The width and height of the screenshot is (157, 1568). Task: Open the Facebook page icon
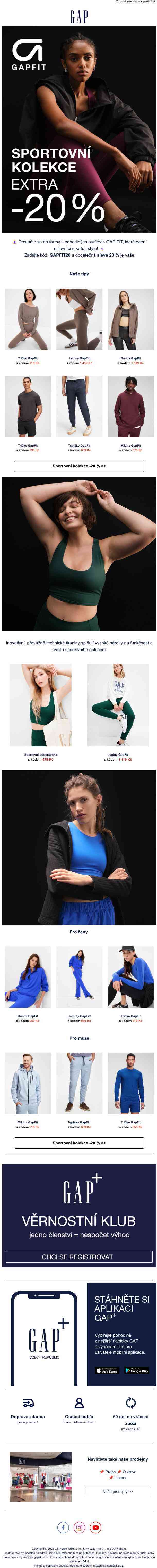[x=63, y=1527]
